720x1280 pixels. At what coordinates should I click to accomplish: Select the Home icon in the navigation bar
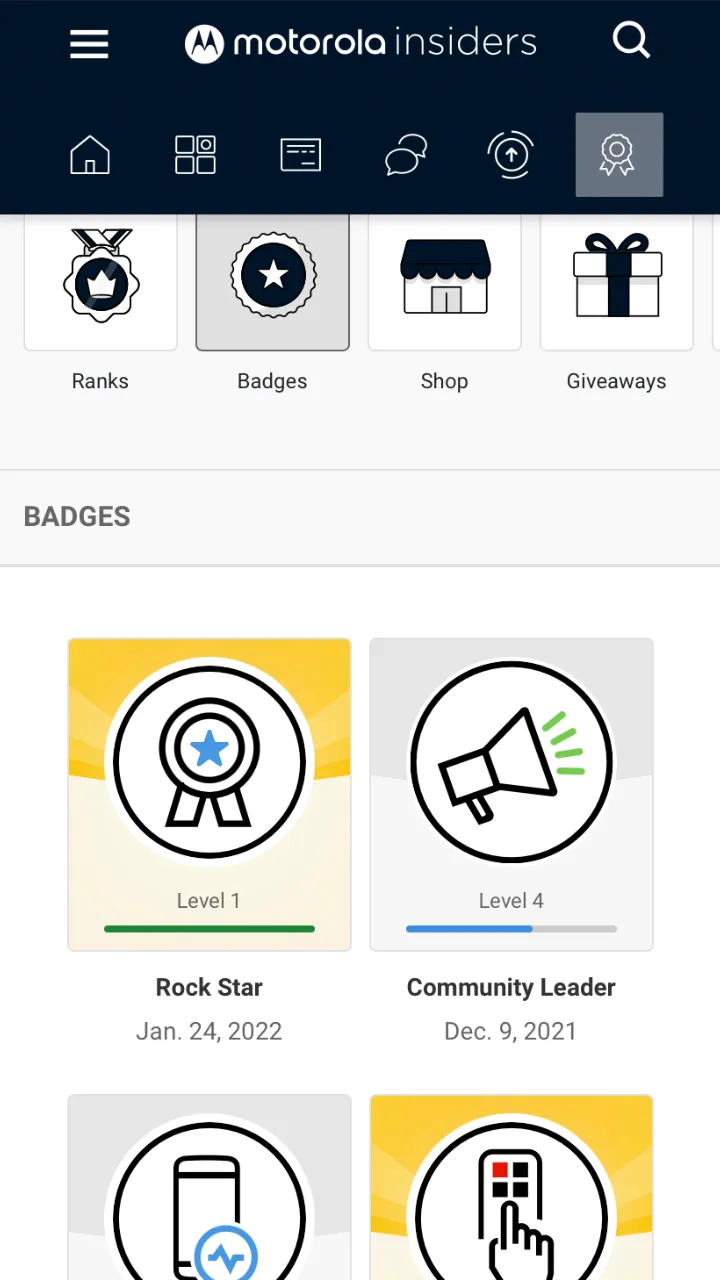90,154
